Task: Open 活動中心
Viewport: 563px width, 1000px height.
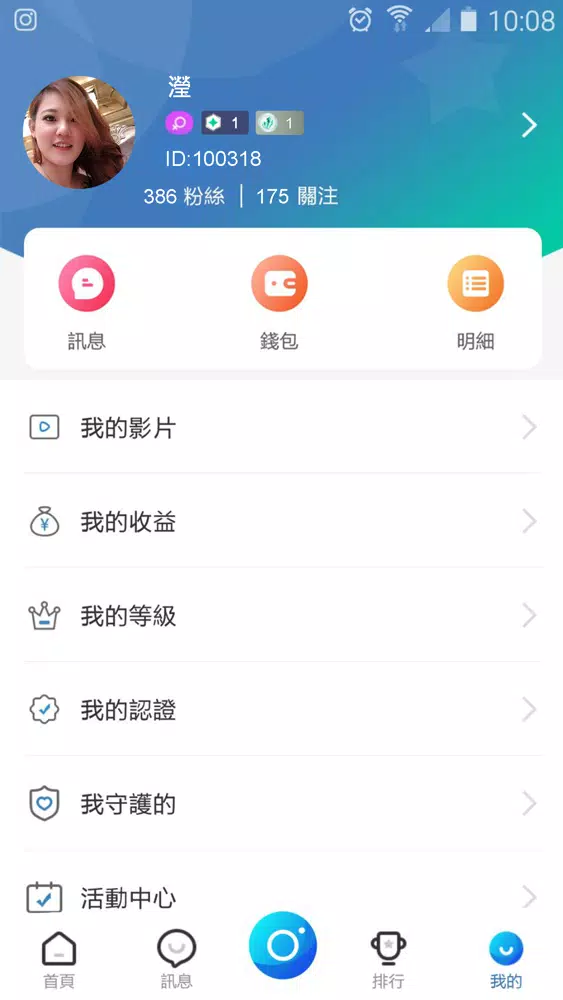Action: (x=282, y=897)
